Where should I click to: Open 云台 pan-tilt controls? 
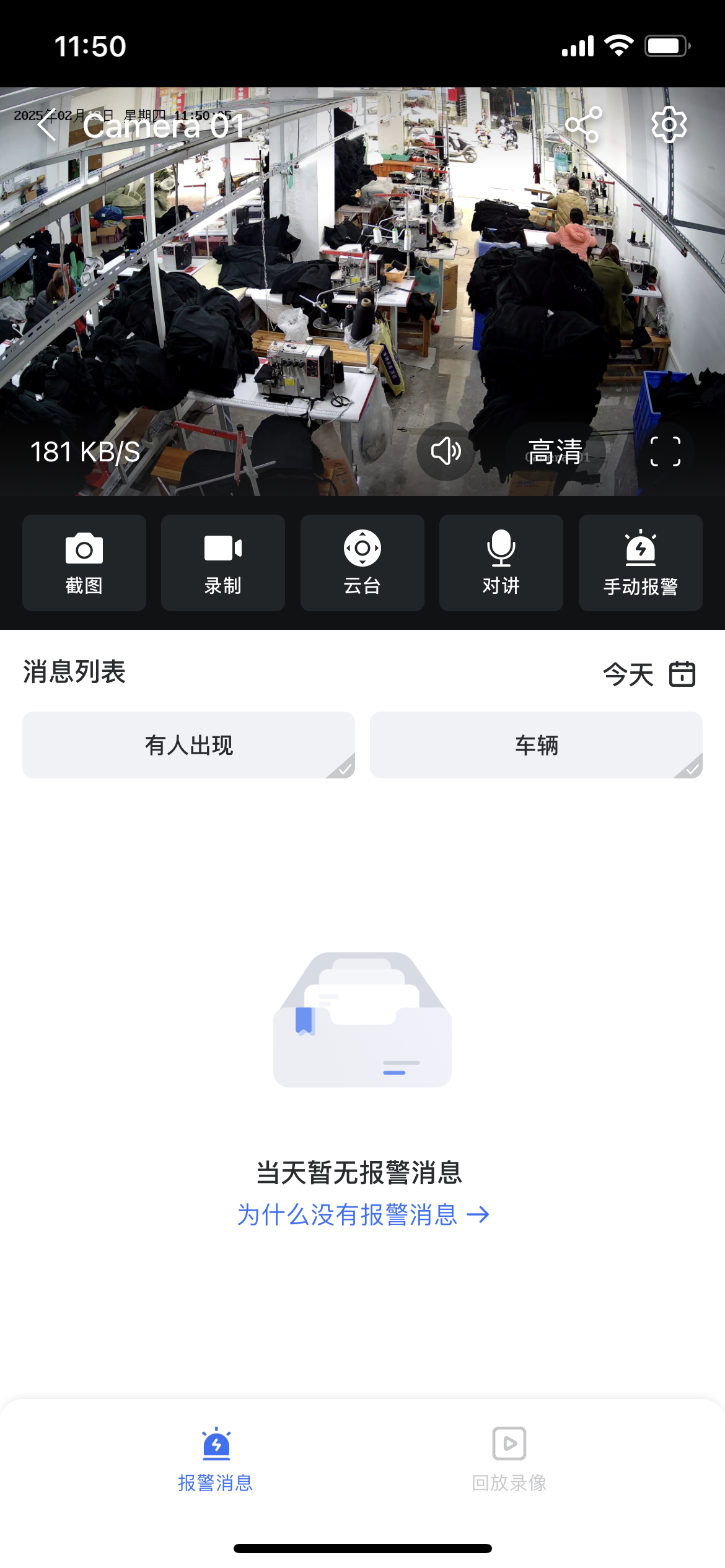pos(362,563)
